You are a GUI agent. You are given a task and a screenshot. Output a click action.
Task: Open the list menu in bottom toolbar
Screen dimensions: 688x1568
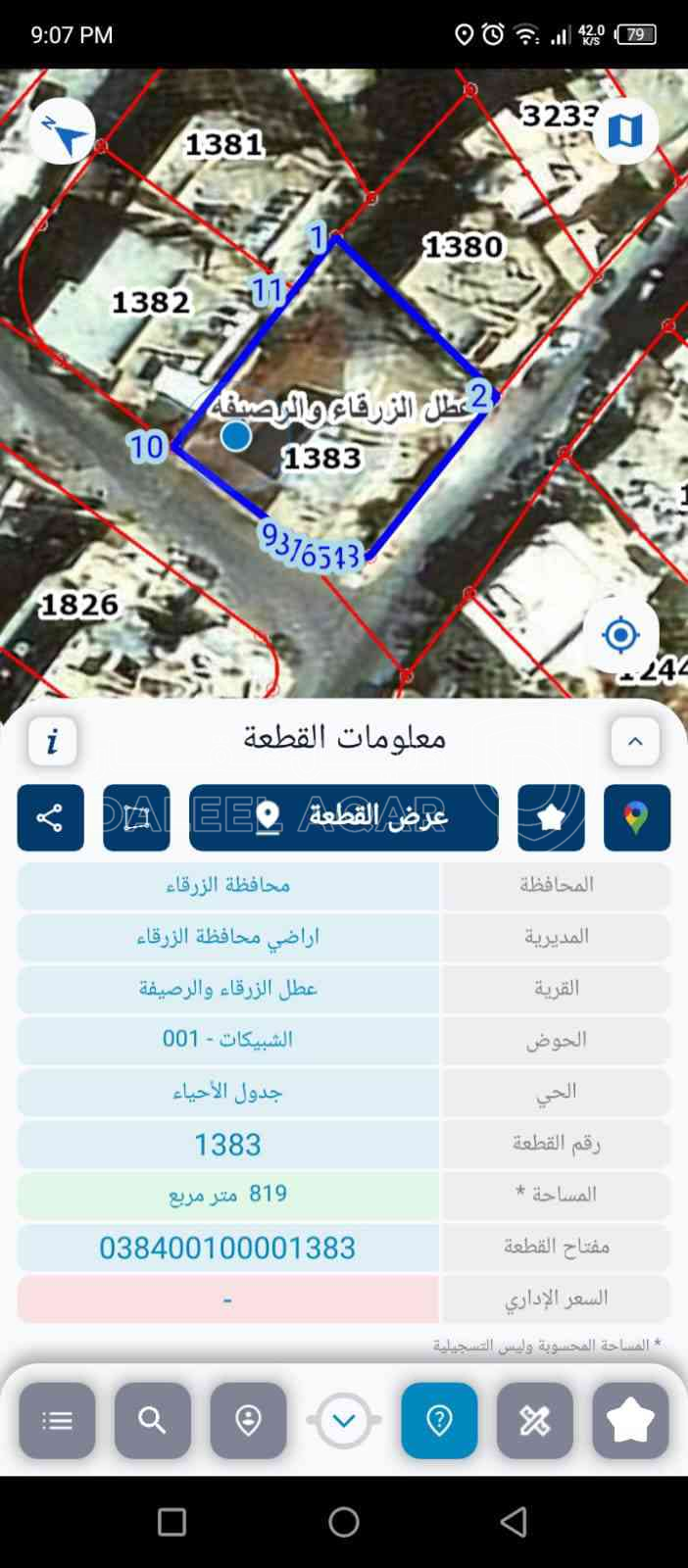(x=57, y=1420)
